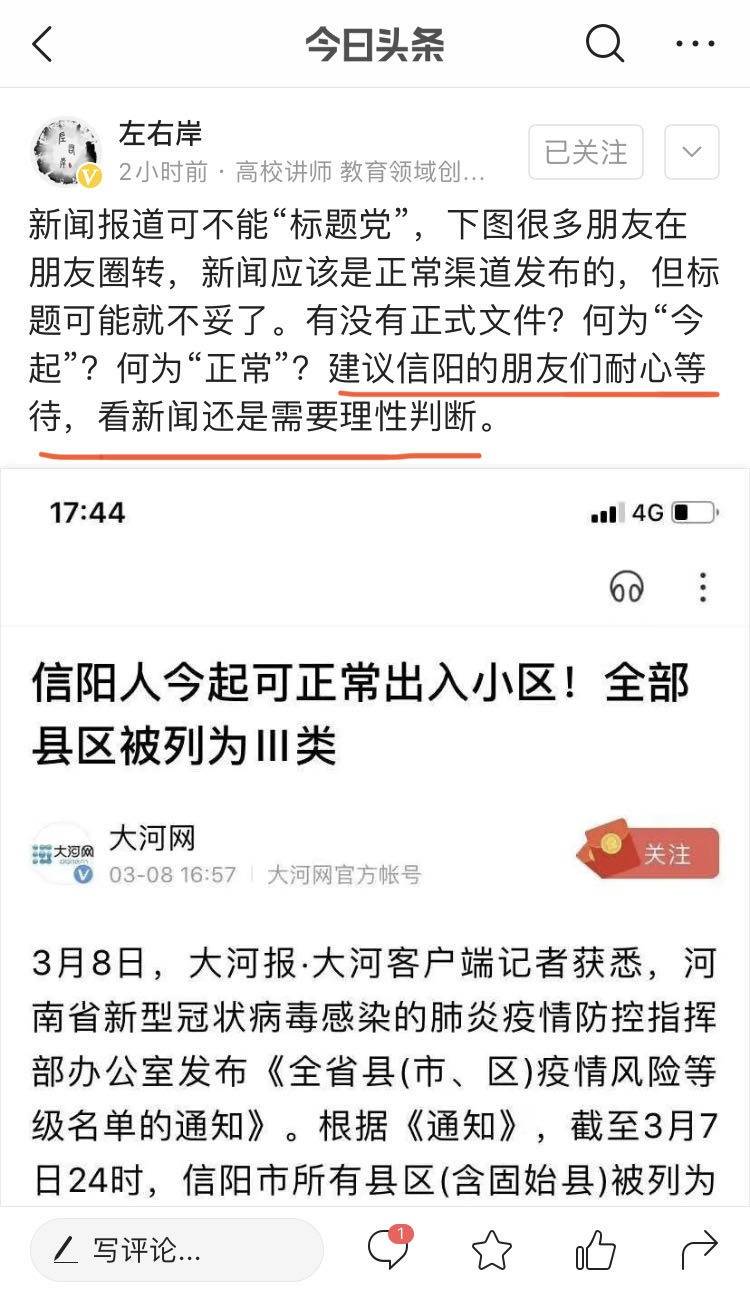Expand the dropdown arrow beside 已关注
Image resolution: width=750 pixels, height=1294 pixels.
(691, 152)
